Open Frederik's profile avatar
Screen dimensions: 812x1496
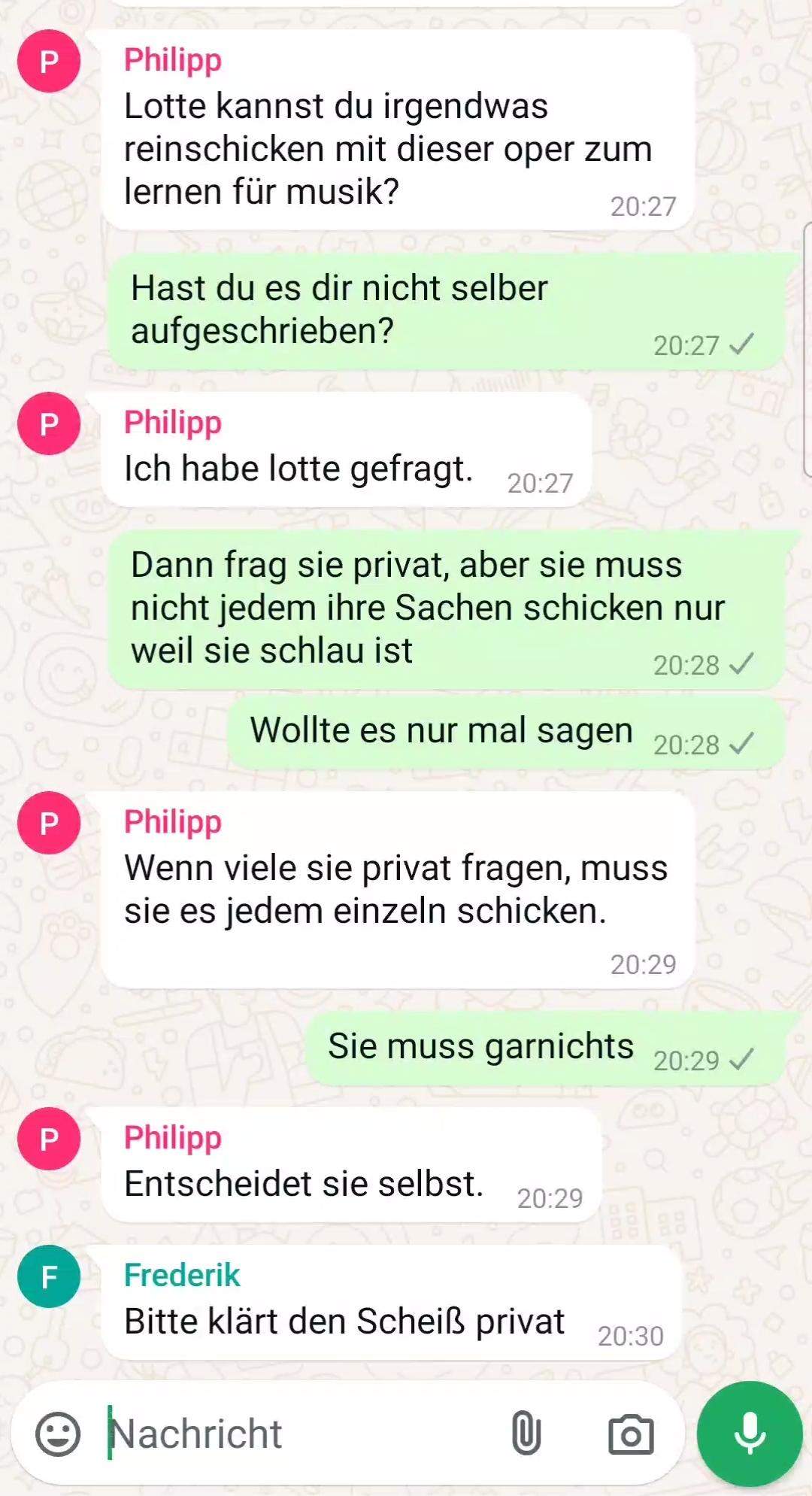tap(49, 1276)
